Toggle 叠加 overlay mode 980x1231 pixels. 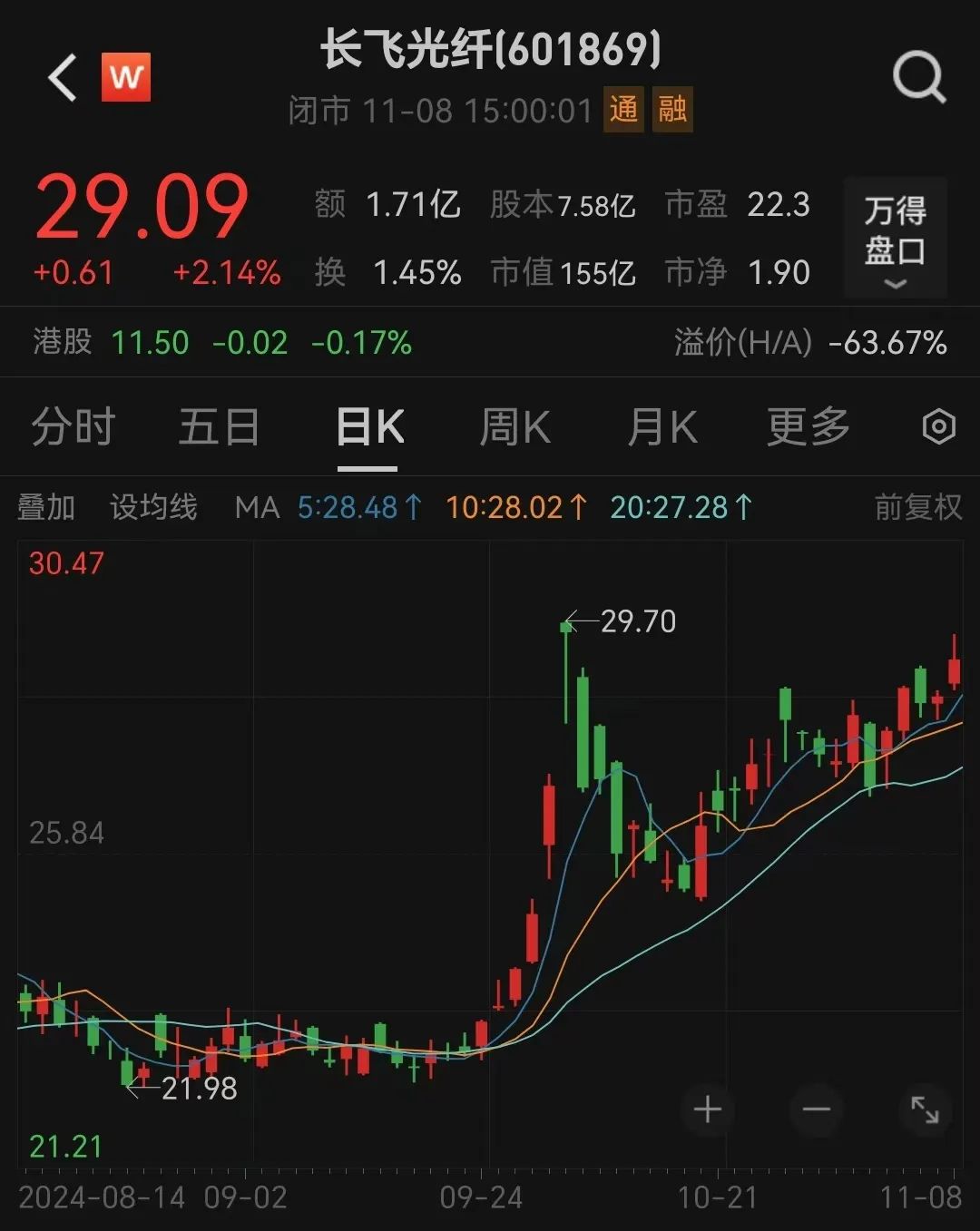[47, 508]
